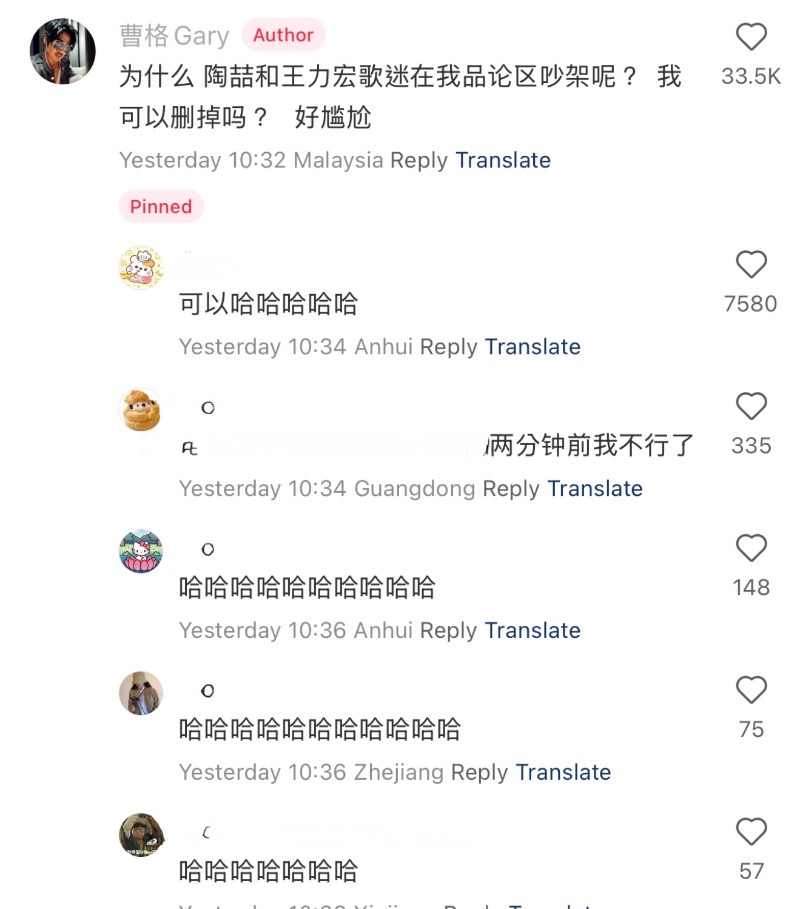This screenshot has height=909, width=800.
Task: Like the Guangdong comment with 335 likes
Action: 751,407
